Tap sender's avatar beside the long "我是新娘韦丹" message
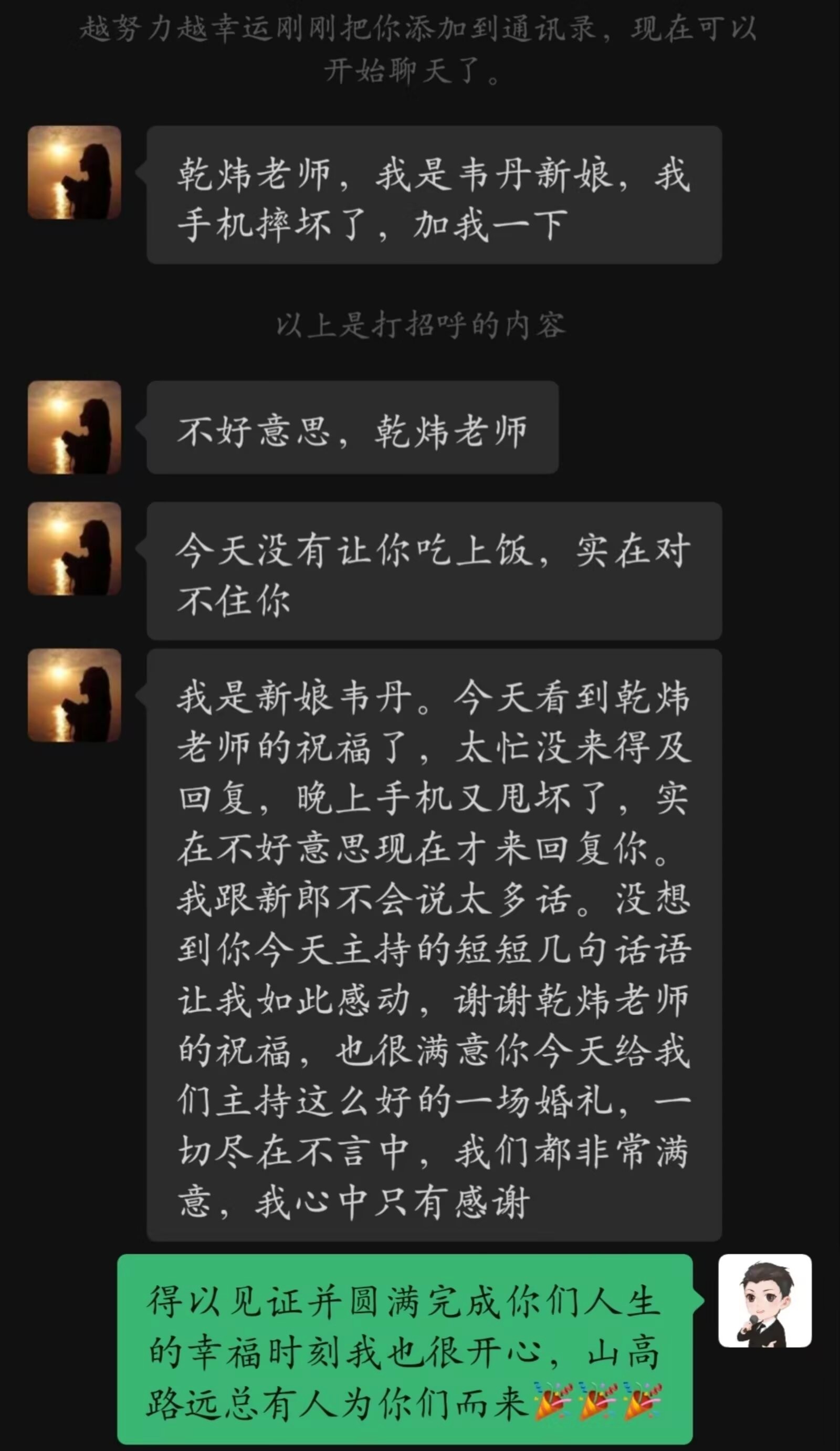Viewport: 840px width, 1451px height. [74, 696]
